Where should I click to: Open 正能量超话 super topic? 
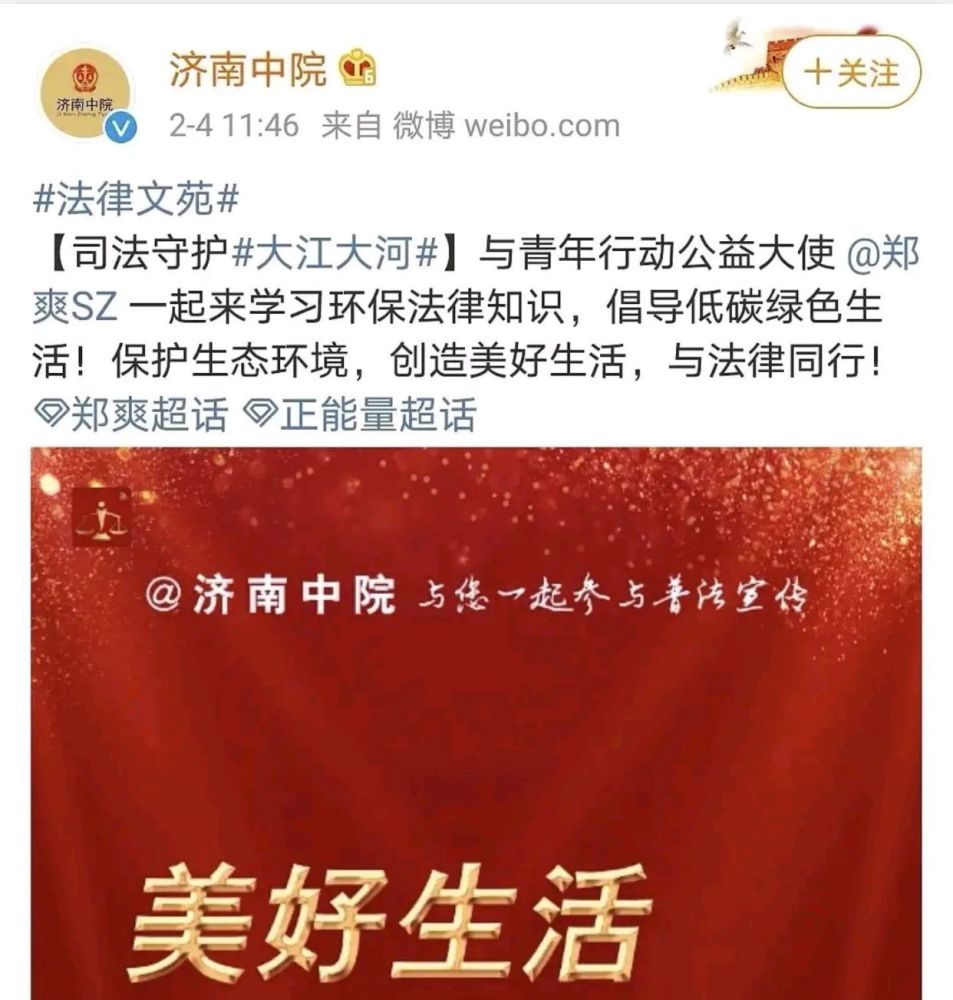[x=359, y=415]
